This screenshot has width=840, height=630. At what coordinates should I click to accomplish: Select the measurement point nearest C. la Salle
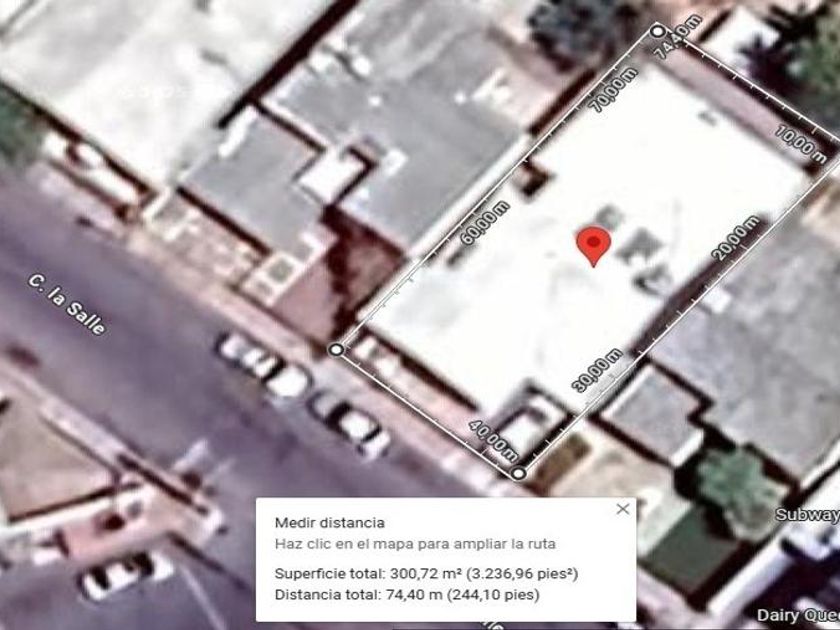click(336, 350)
